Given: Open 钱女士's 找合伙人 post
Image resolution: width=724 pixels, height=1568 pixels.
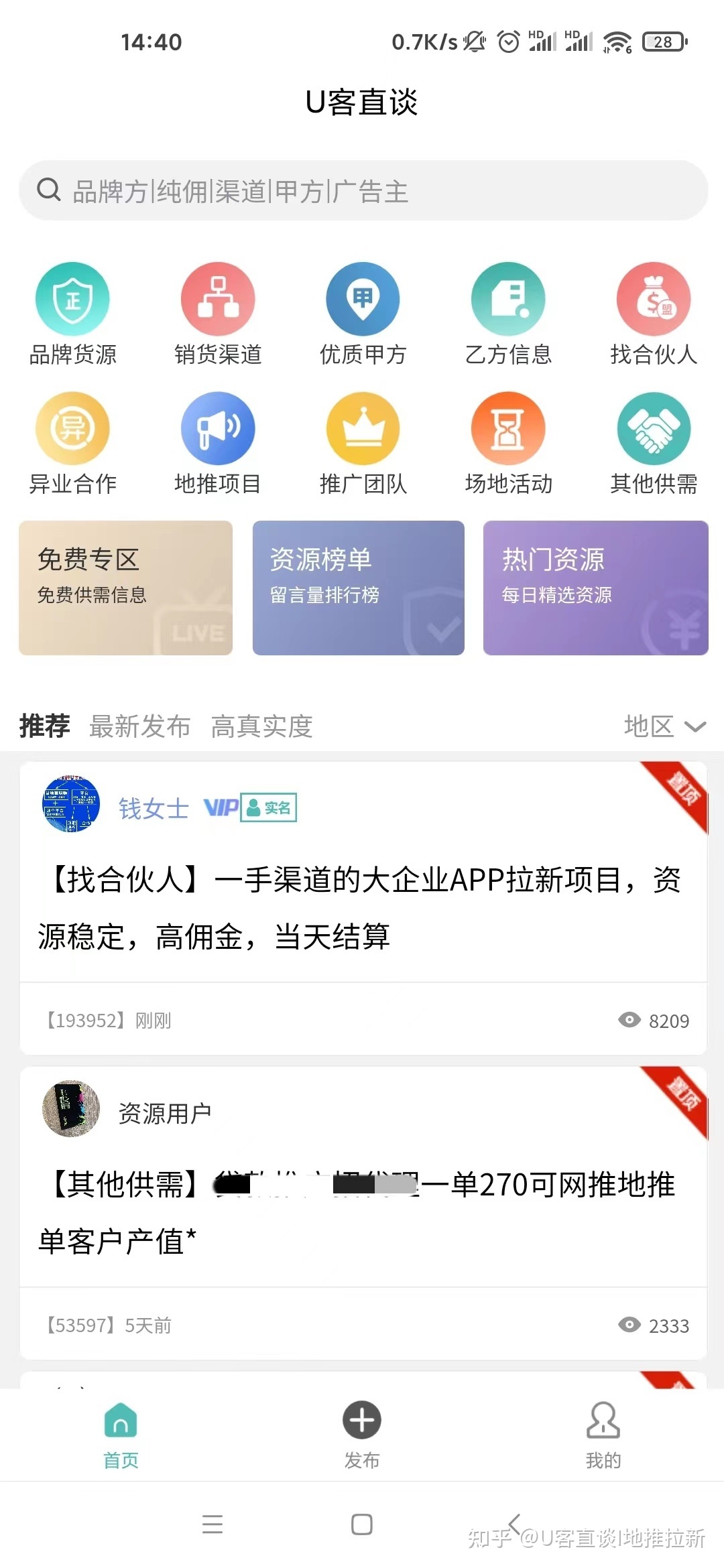Looking at the screenshot, I should click(x=362, y=908).
